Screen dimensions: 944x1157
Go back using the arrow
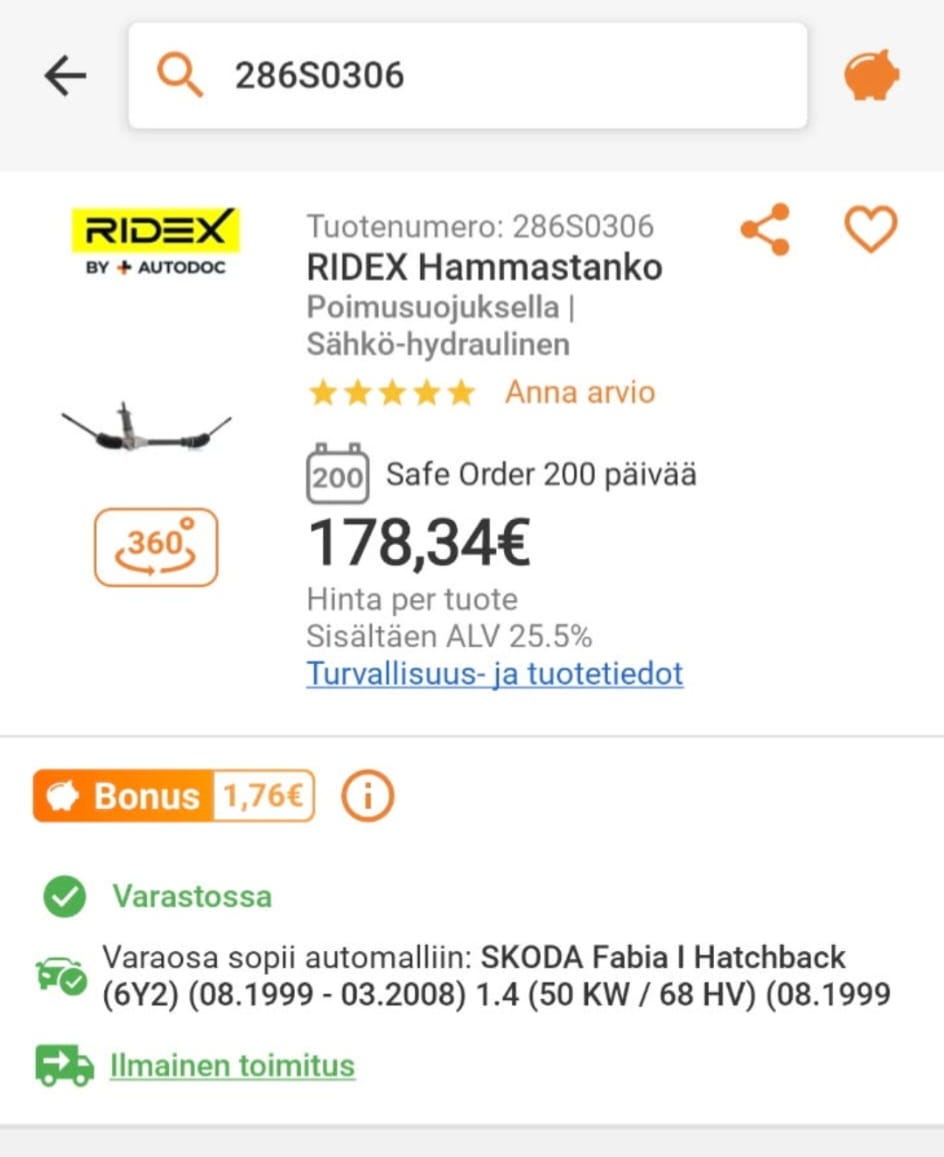66,76
